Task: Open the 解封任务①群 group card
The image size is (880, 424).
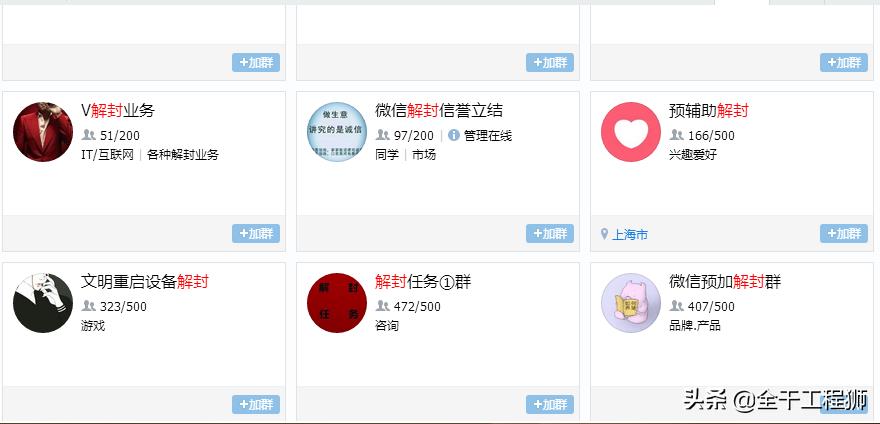Action: tap(422, 282)
